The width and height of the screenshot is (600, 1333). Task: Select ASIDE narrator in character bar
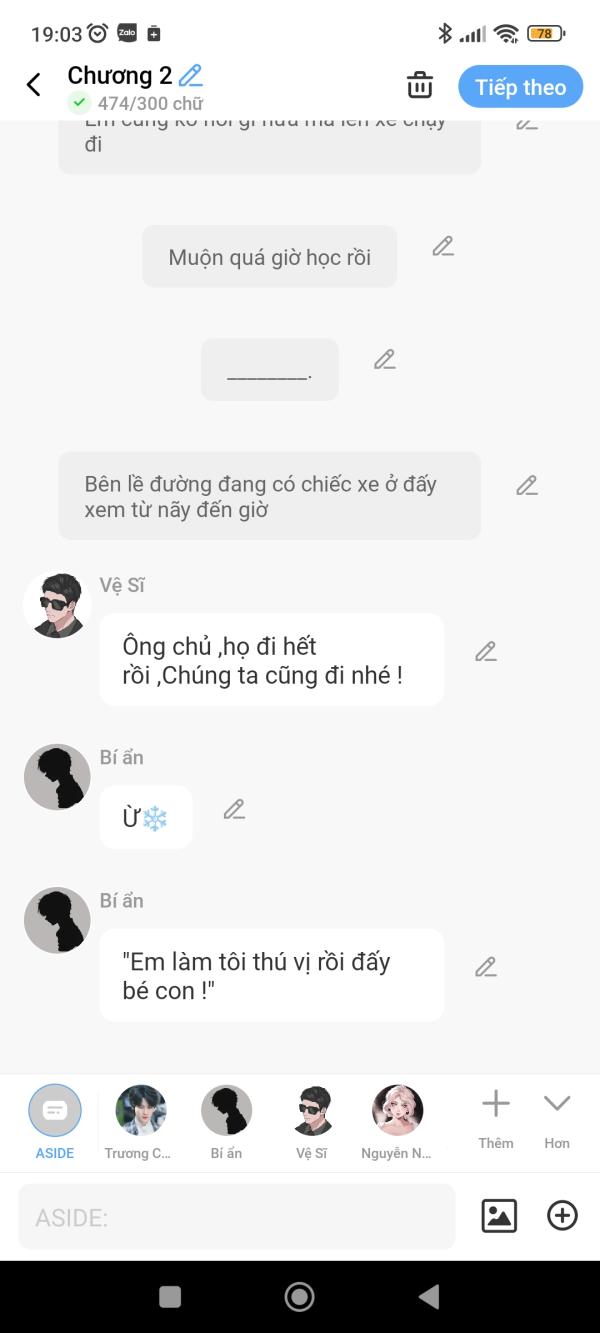click(55, 1110)
